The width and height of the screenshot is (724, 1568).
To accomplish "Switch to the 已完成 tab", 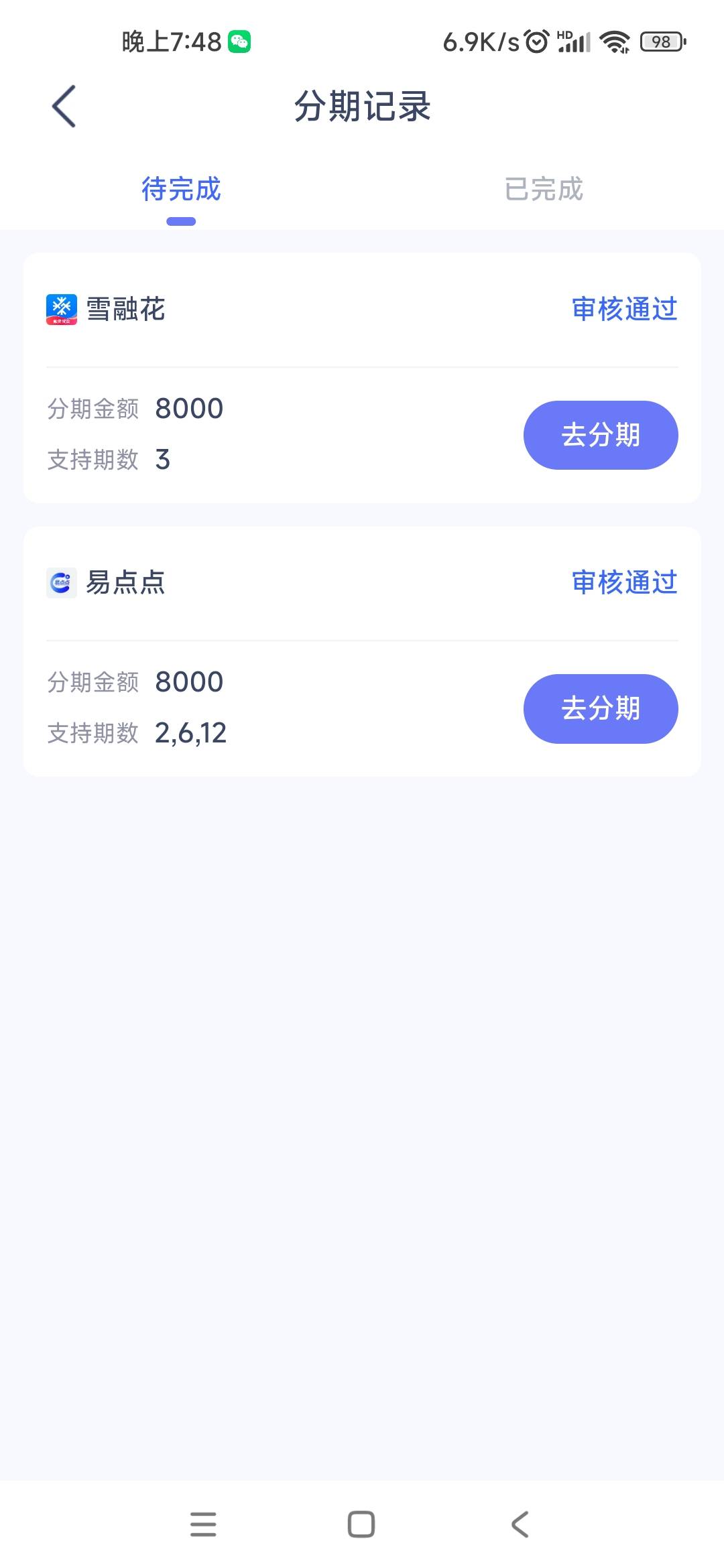I will 543,189.
